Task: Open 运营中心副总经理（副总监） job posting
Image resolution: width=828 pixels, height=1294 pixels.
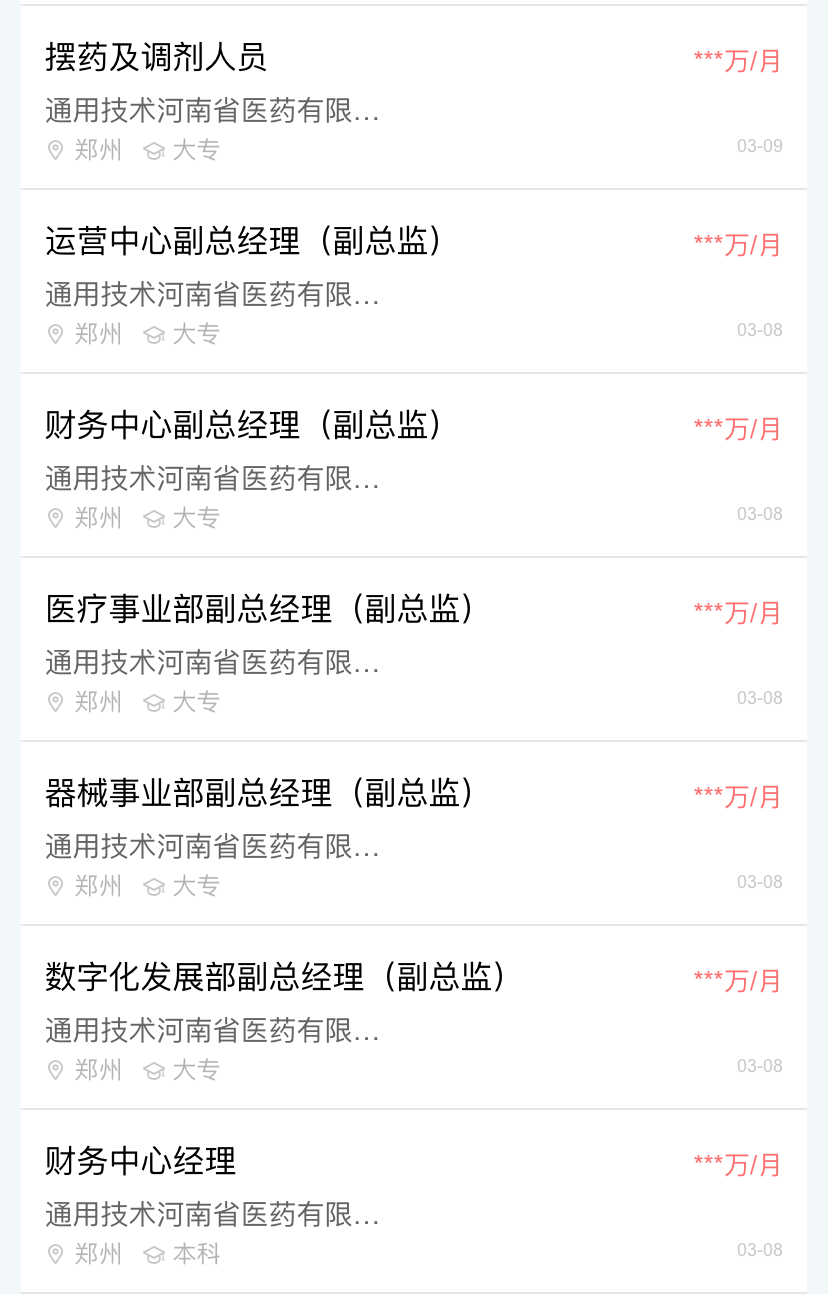Action: click(414, 281)
